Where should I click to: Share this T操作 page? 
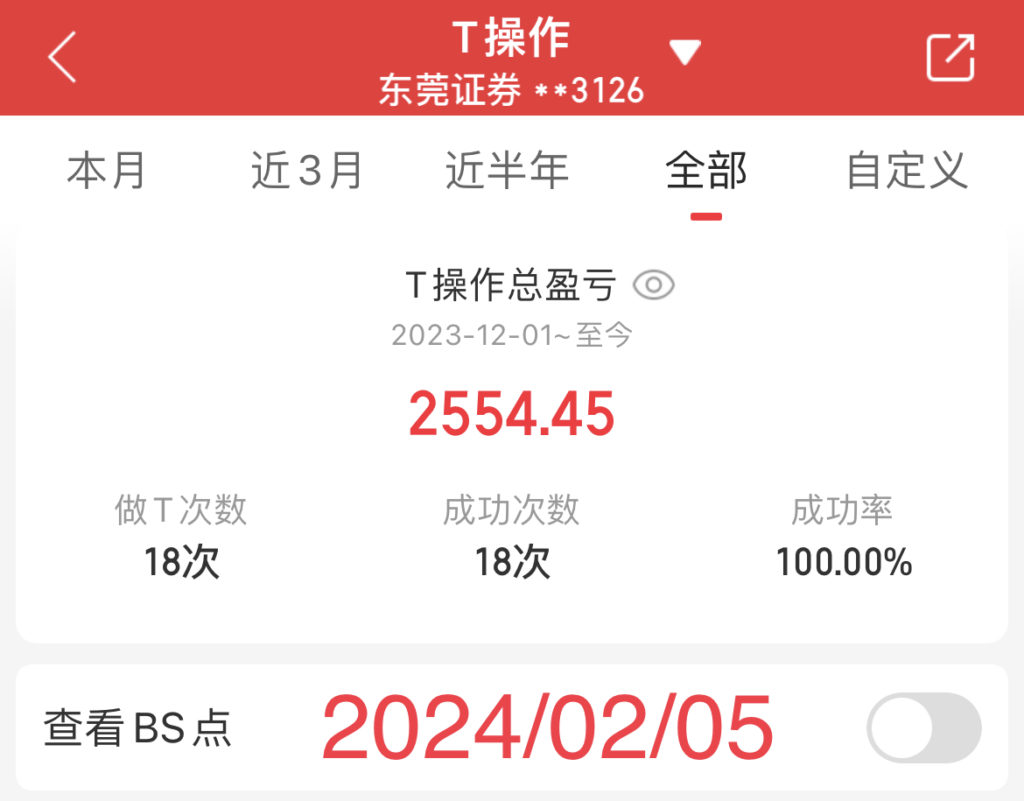click(949, 58)
